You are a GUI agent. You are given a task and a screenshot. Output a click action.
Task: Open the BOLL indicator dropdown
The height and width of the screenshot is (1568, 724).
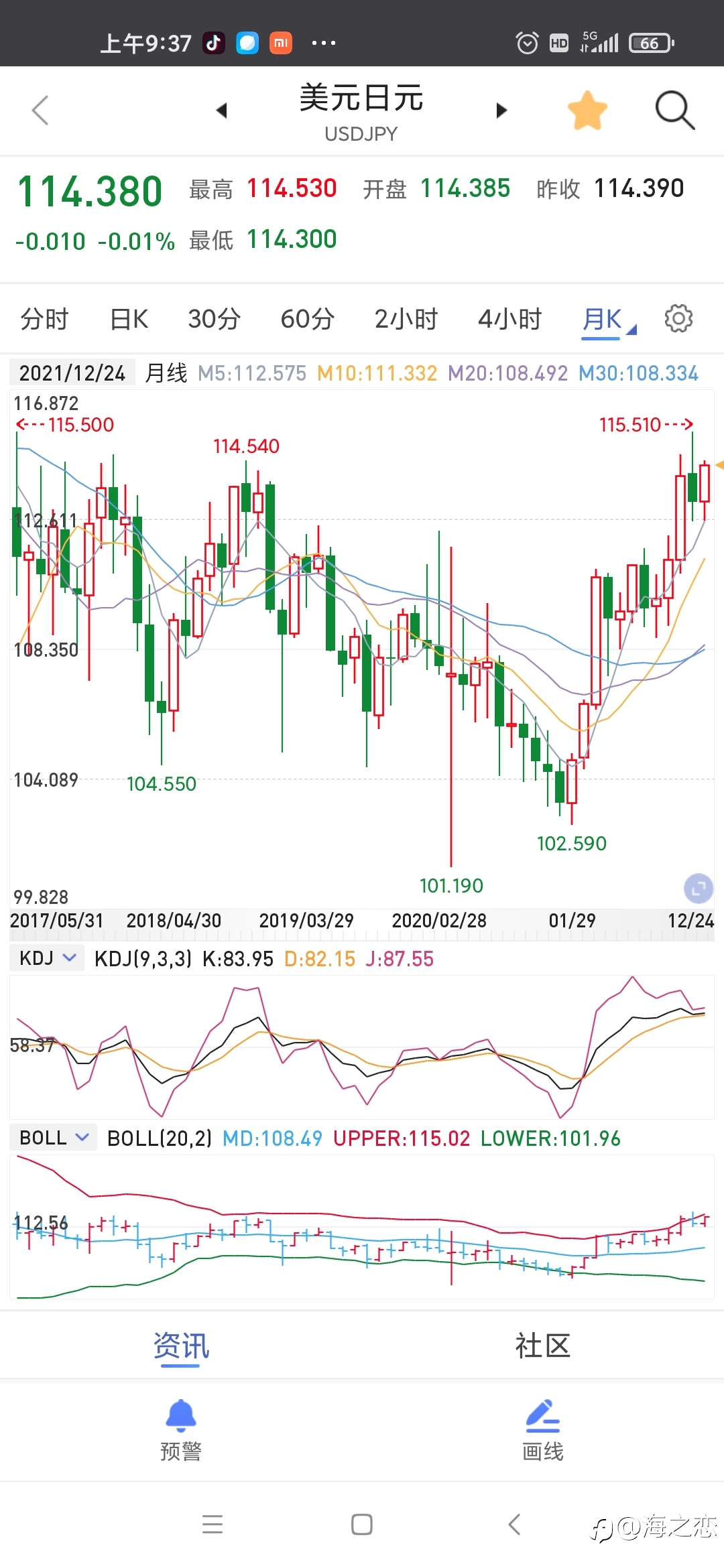click(x=54, y=1138)
